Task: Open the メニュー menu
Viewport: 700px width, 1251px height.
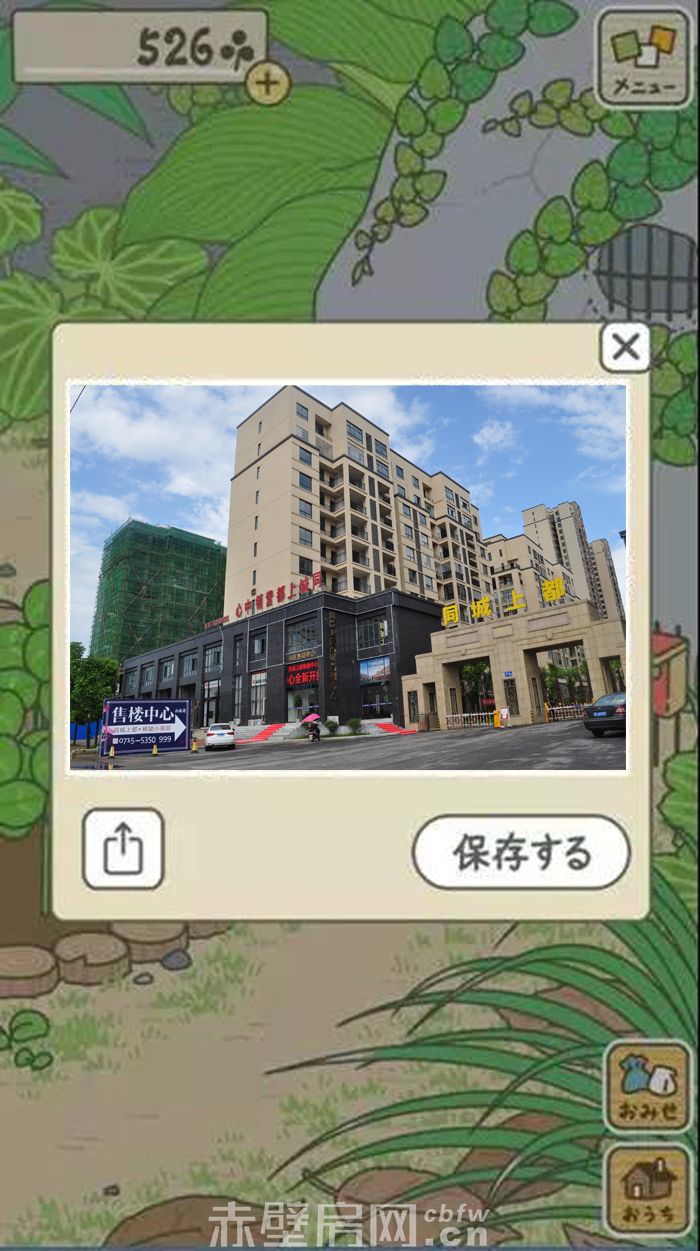Action: click(643, 57)
